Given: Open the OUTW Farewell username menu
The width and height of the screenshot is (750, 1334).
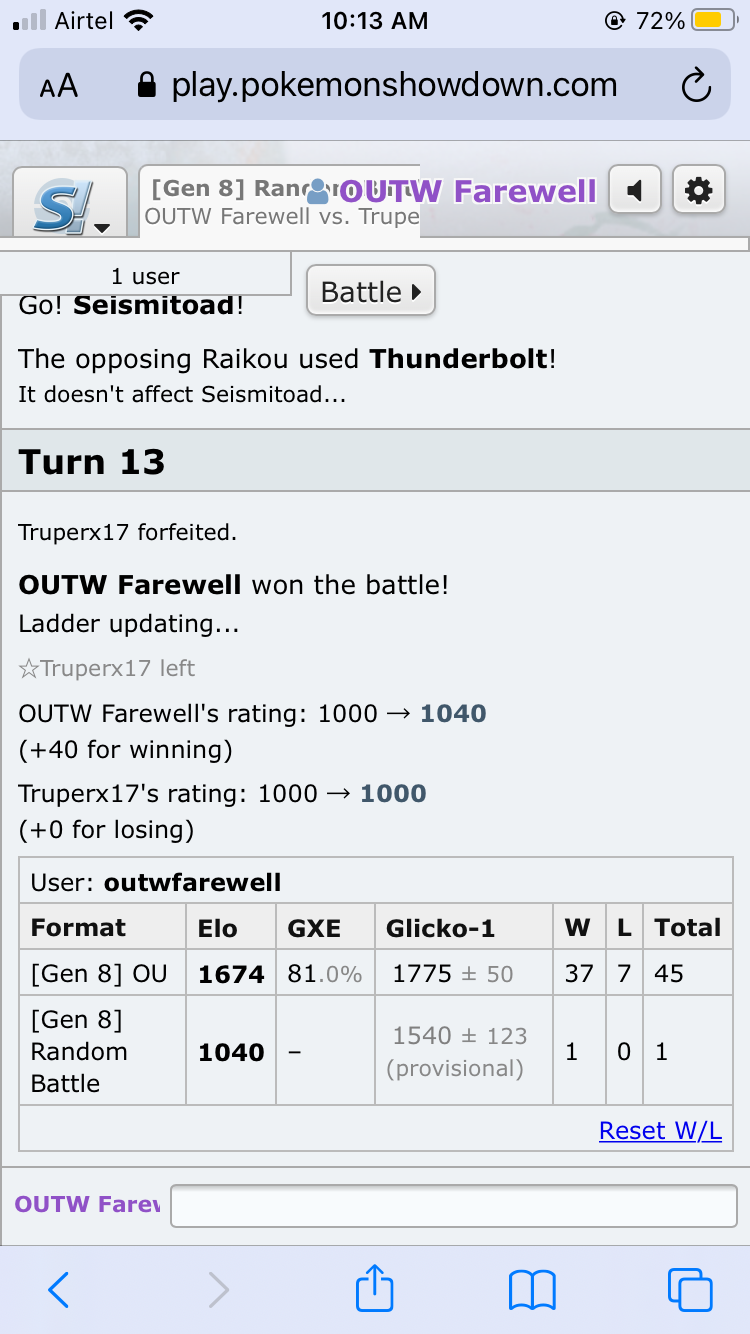Looking at the screenshot, I should (x=455, y=191).
